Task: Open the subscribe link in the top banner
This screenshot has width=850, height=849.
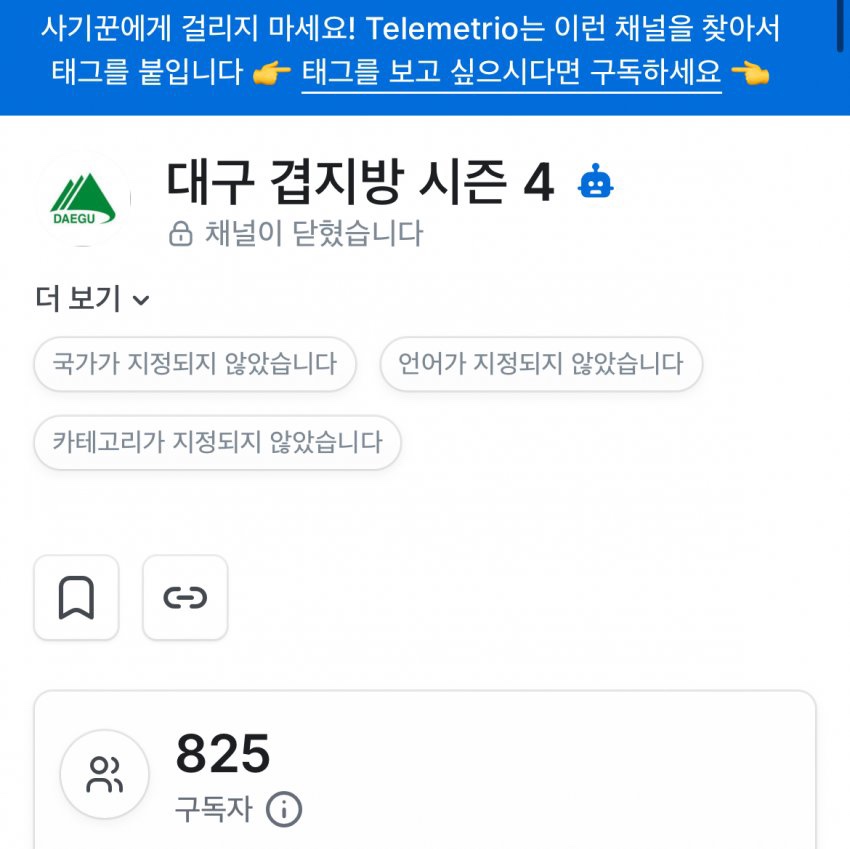Action: tap(511, 73)
